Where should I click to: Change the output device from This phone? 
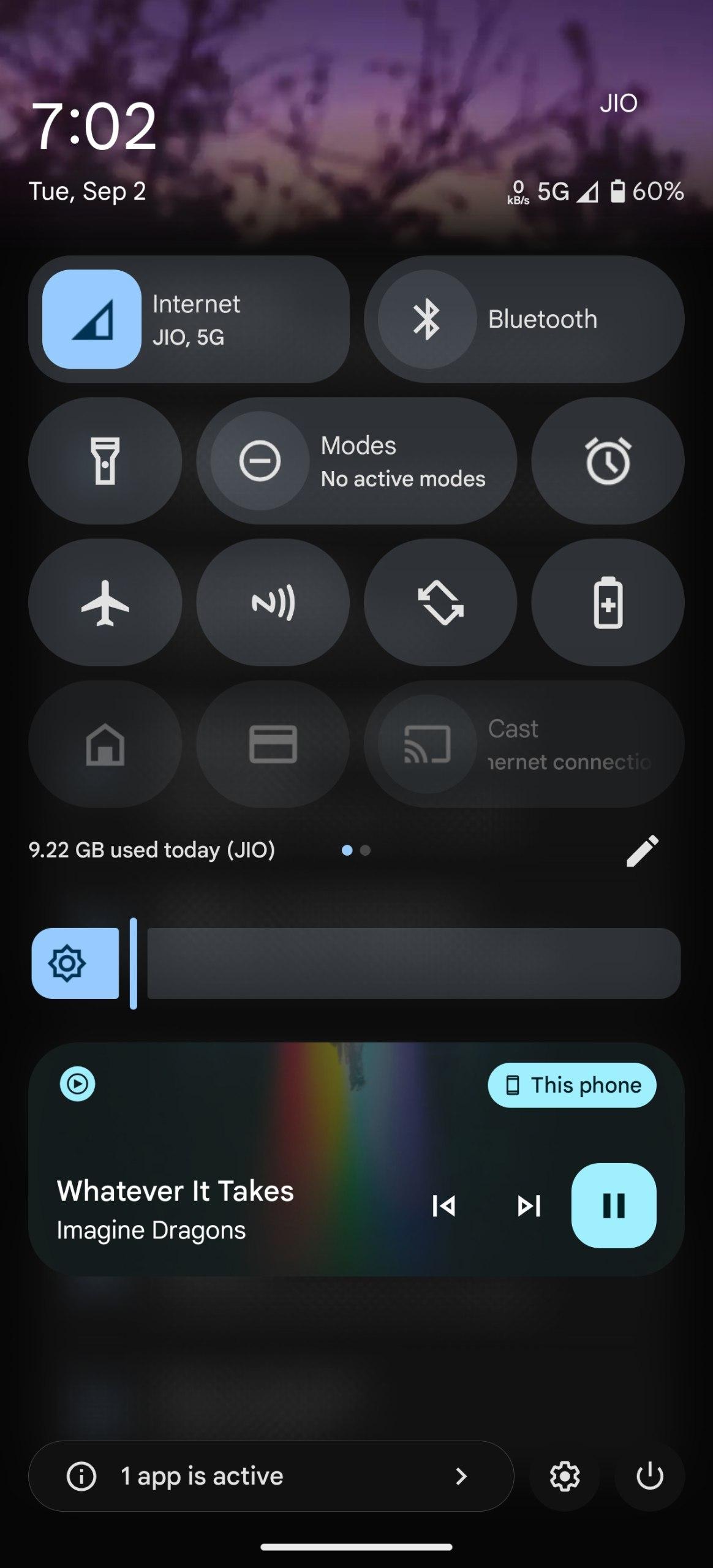(572, 1085)
